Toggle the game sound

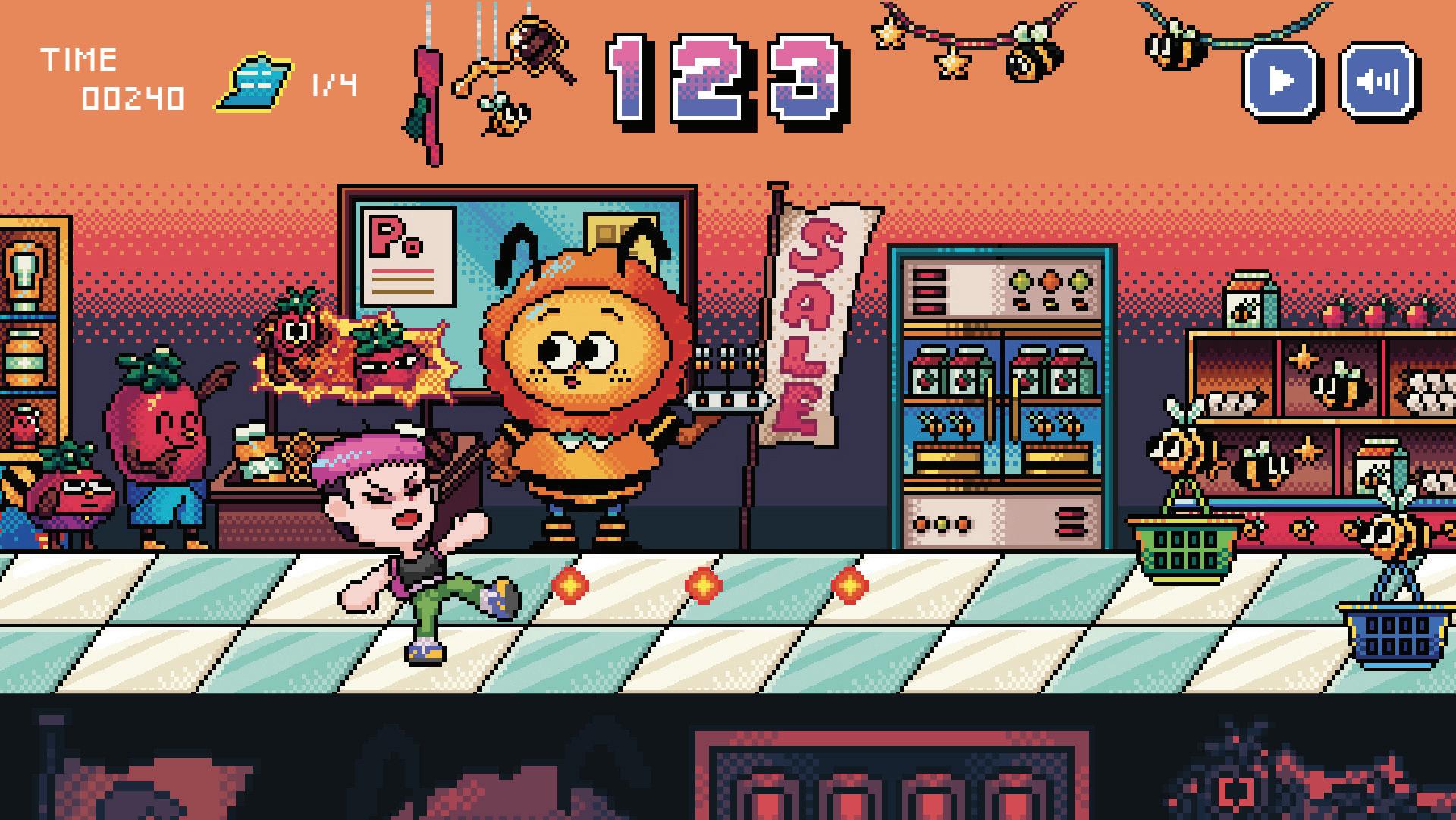(1379, 80)
